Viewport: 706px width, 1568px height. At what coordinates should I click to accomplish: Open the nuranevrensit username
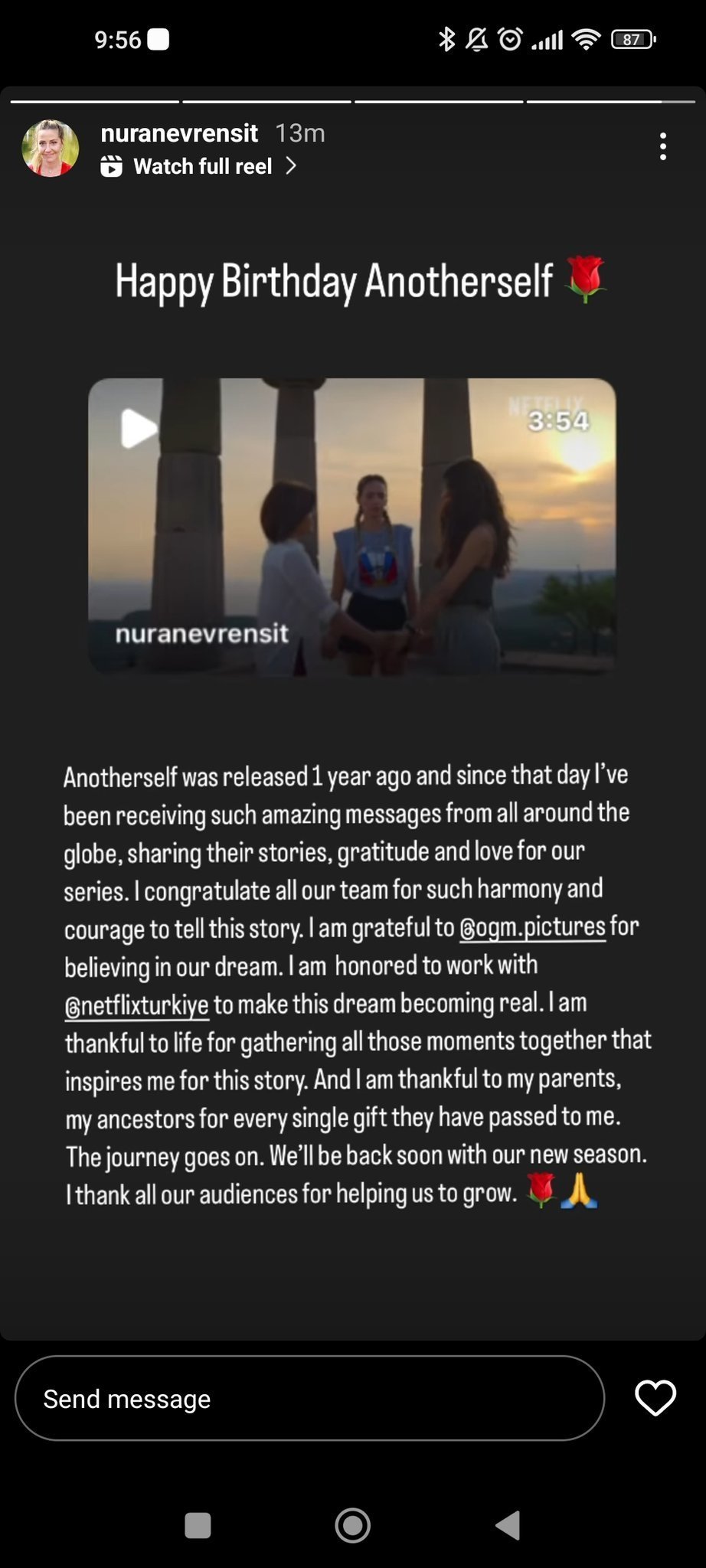coord(179,133)
